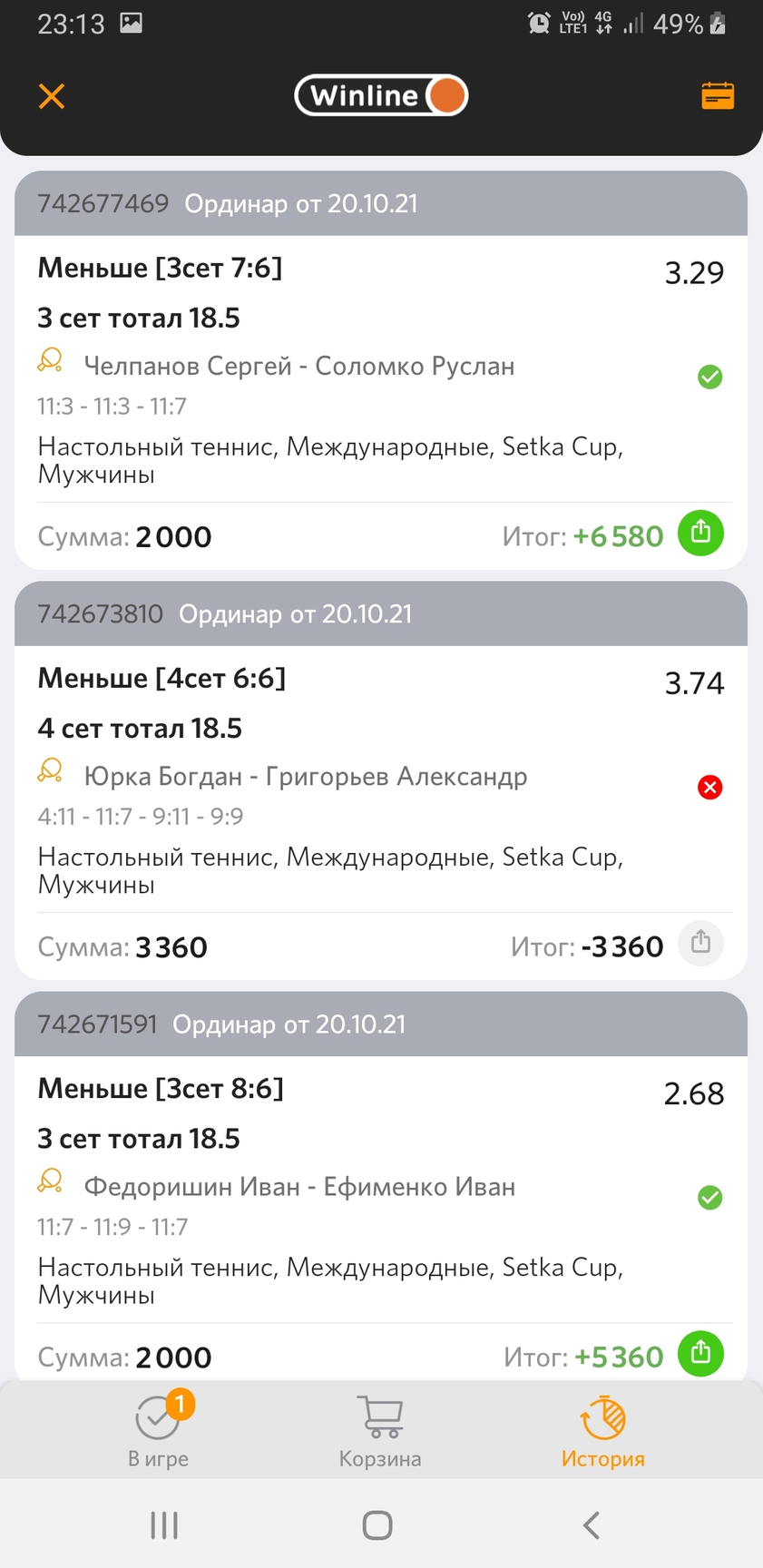This screenshot has height=1568, width=763.
Task: Share the winning bet 742671591
Action: 700,1354
